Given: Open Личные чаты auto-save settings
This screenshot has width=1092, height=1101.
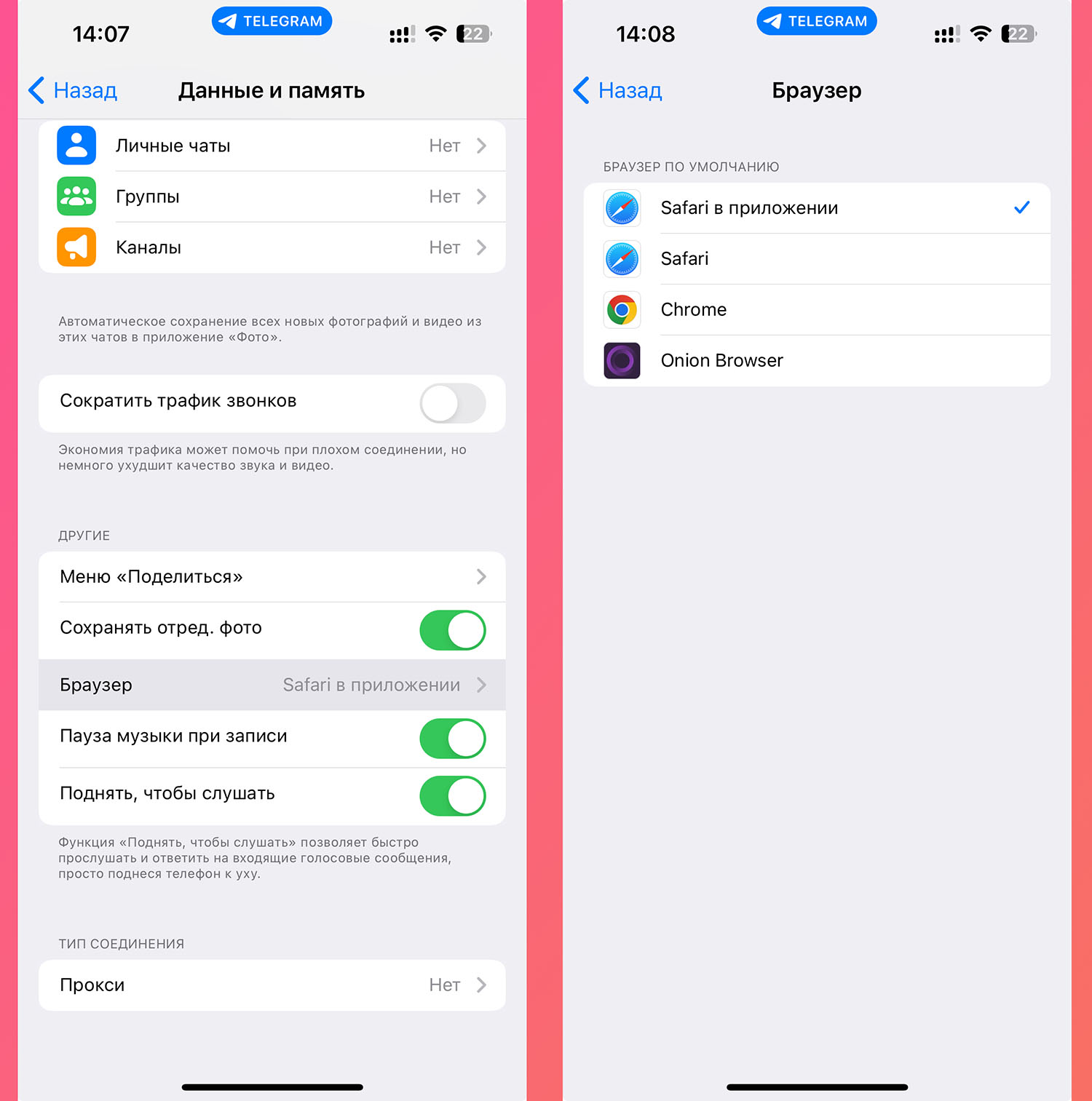Looking at the screenshot, I should (x=272, y=146).
